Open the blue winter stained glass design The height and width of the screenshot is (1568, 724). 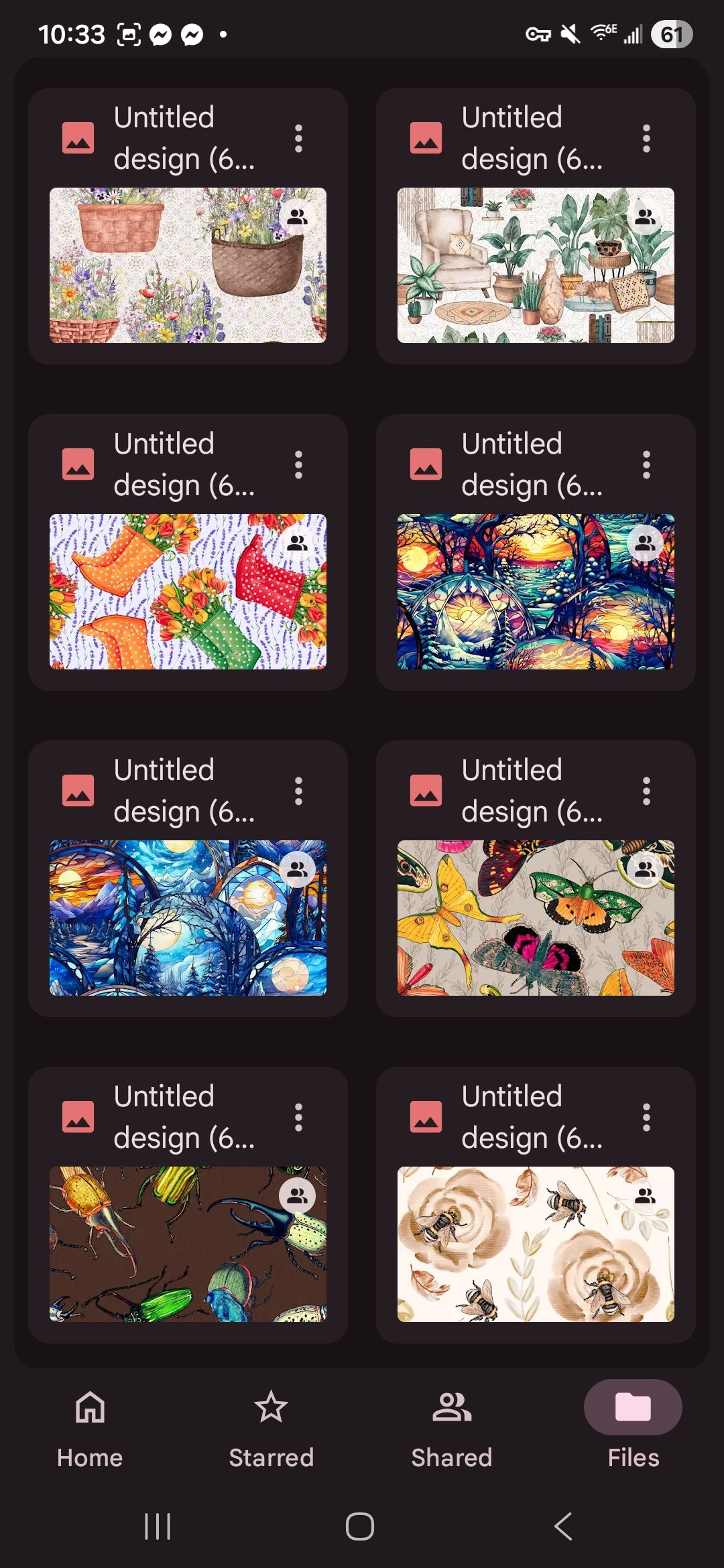(x=188, y=918)
